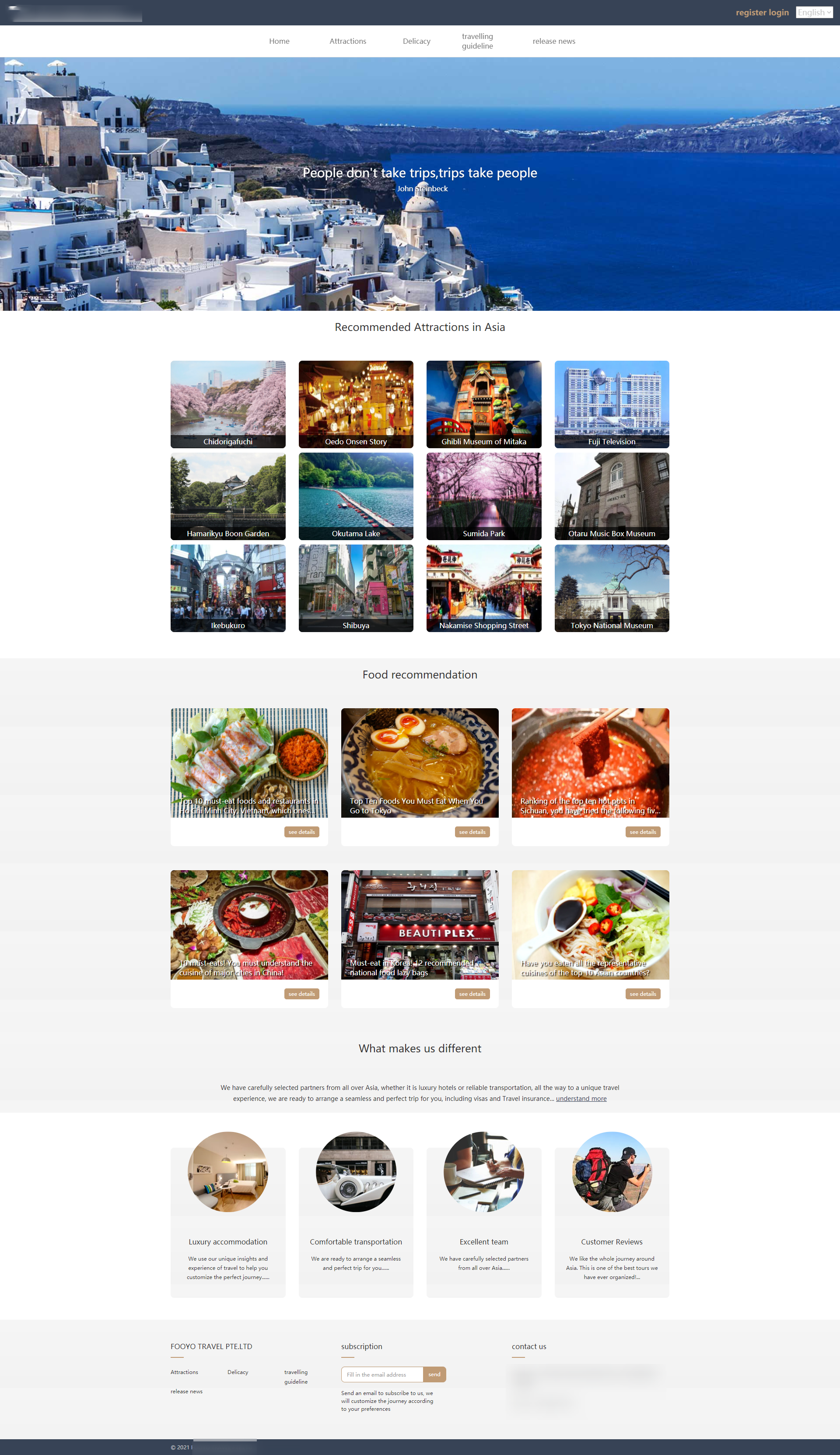Viewport: 840px width, 1455px height.
Task: See details for Sichuan hot pots ranking
Action: pos(642,832)
